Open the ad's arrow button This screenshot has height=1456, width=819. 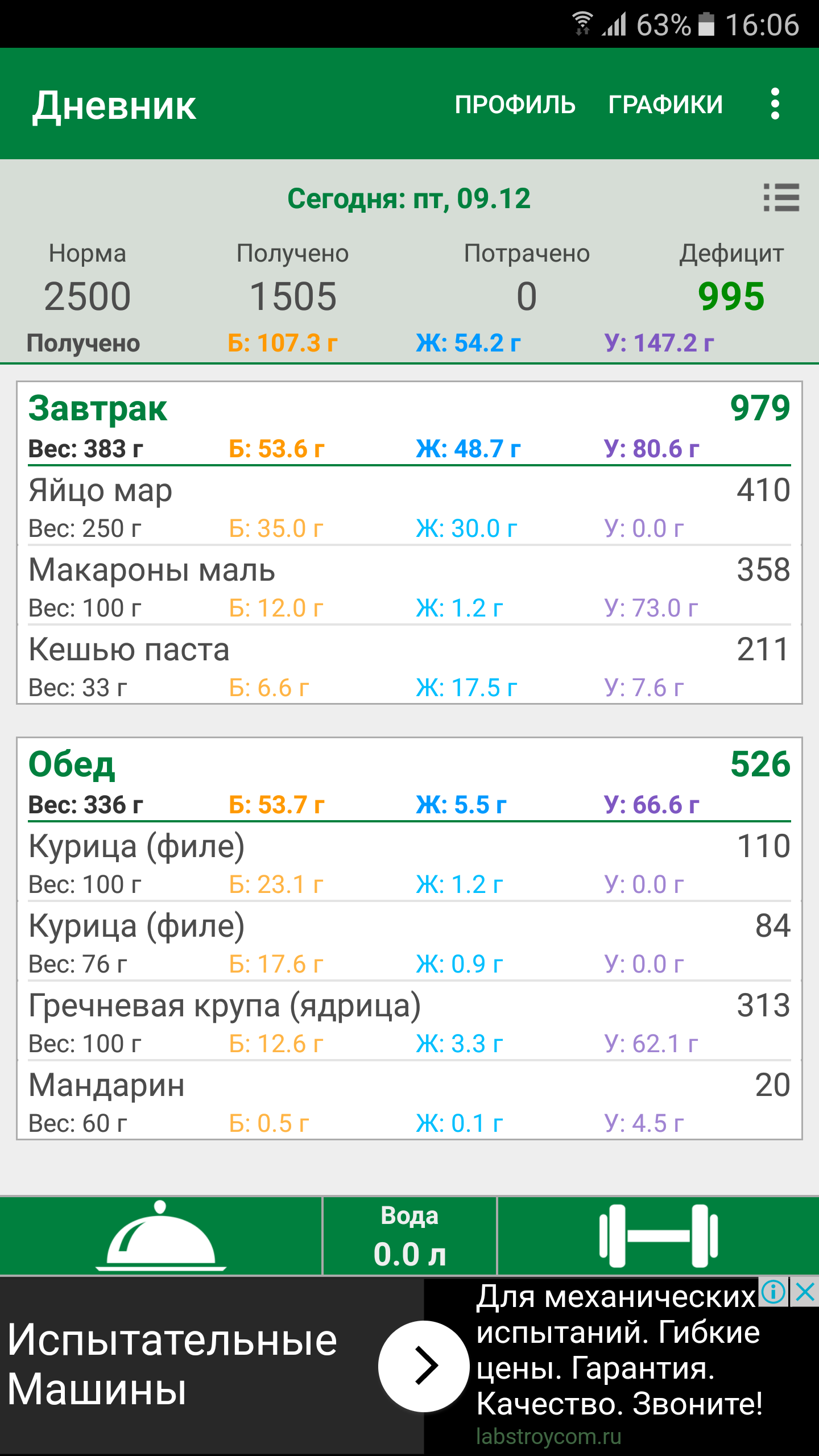(425, 1366)
